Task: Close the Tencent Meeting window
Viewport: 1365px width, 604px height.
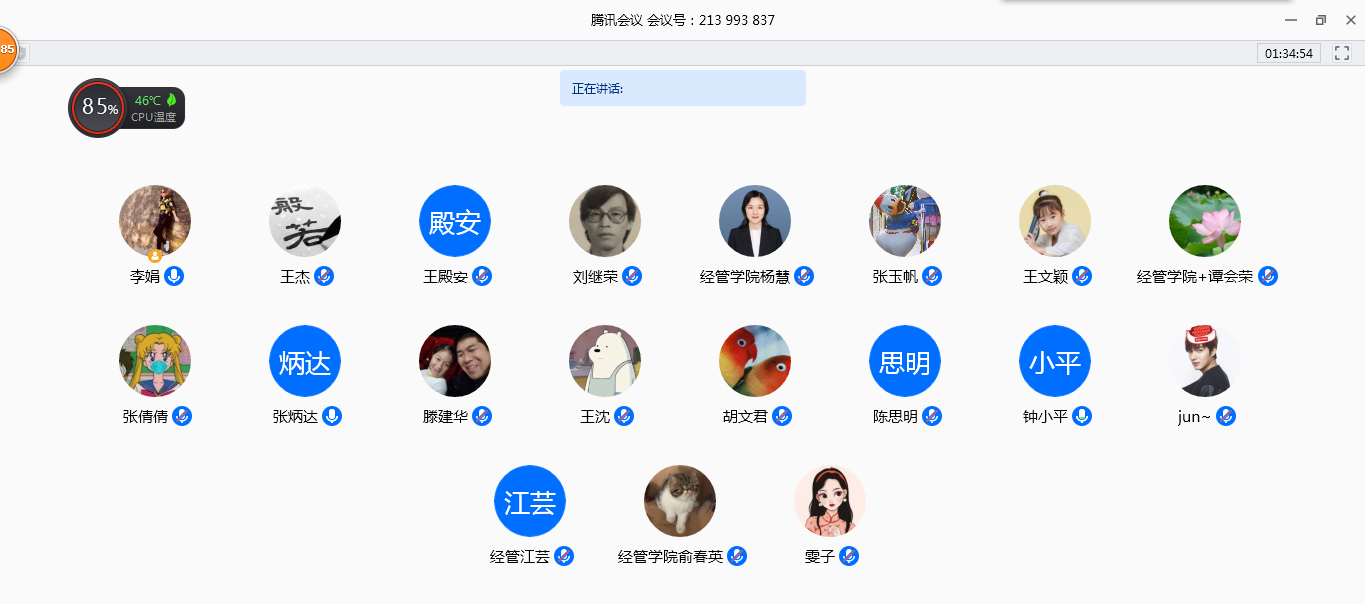Action: [1346, 20]
